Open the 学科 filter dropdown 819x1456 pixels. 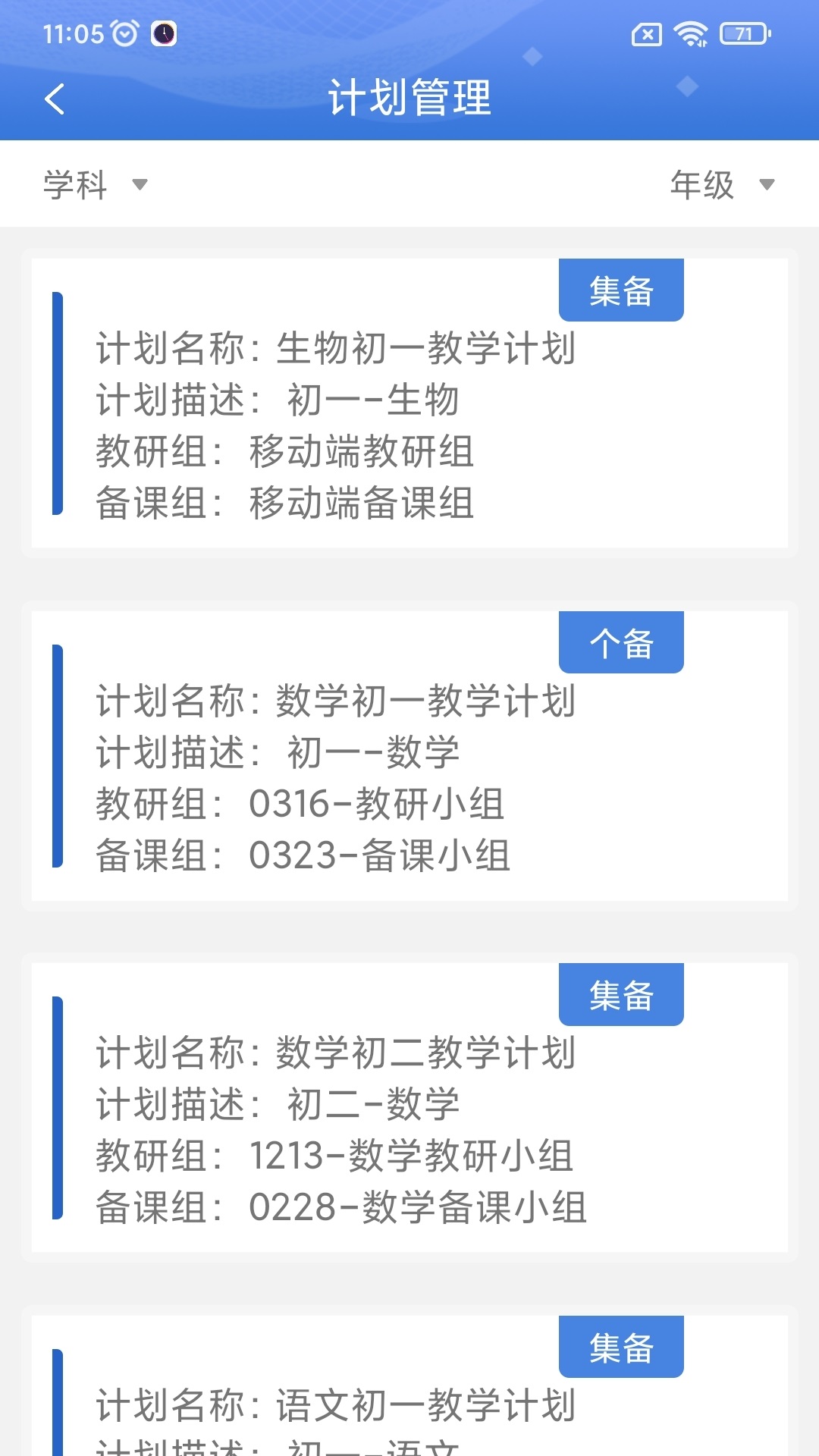[76, 184]
